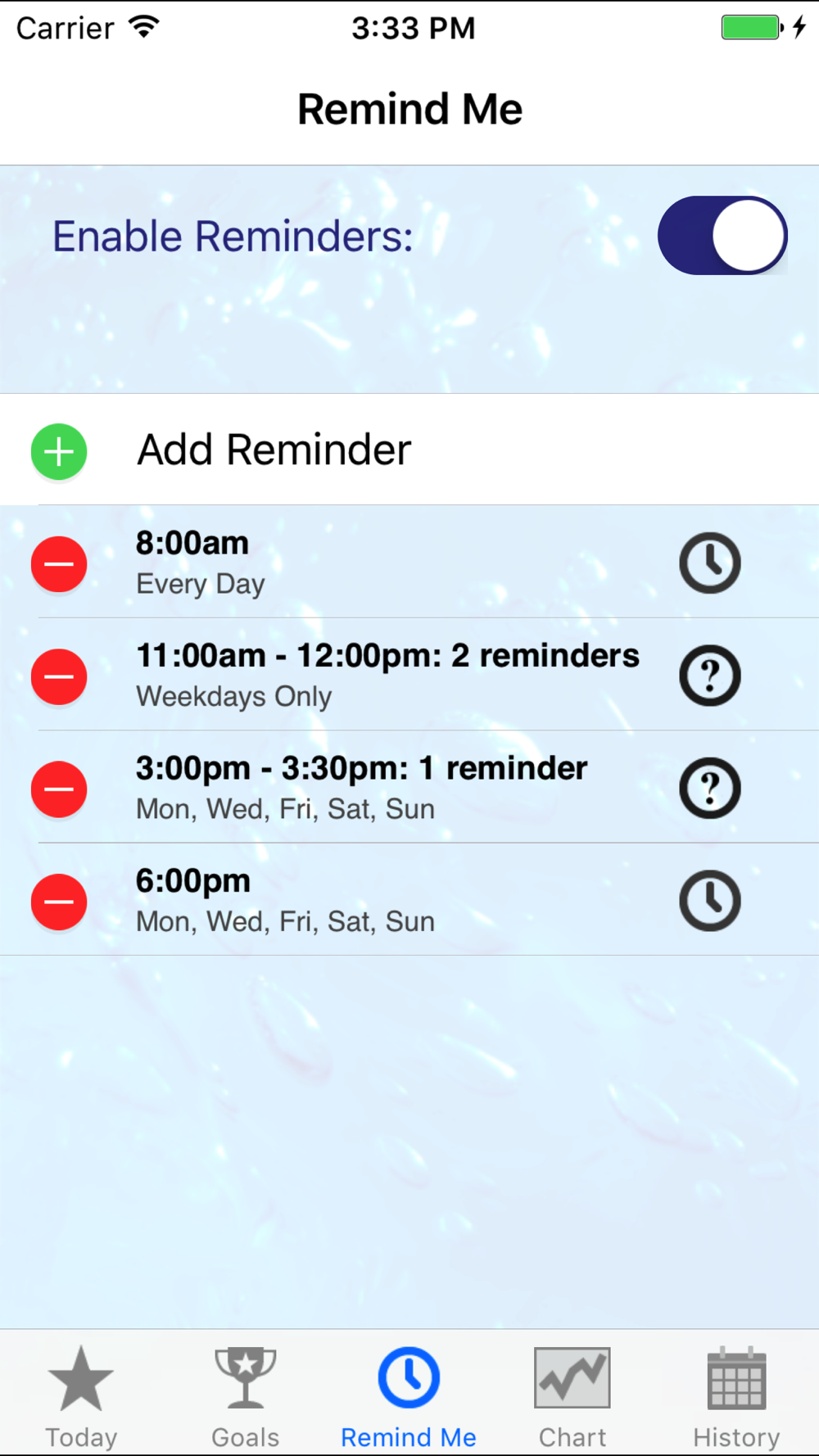This screenshot has width=819, height=1456.
Task: Tap the clock icon for 8:00am reminder
Action: (709, 563)
